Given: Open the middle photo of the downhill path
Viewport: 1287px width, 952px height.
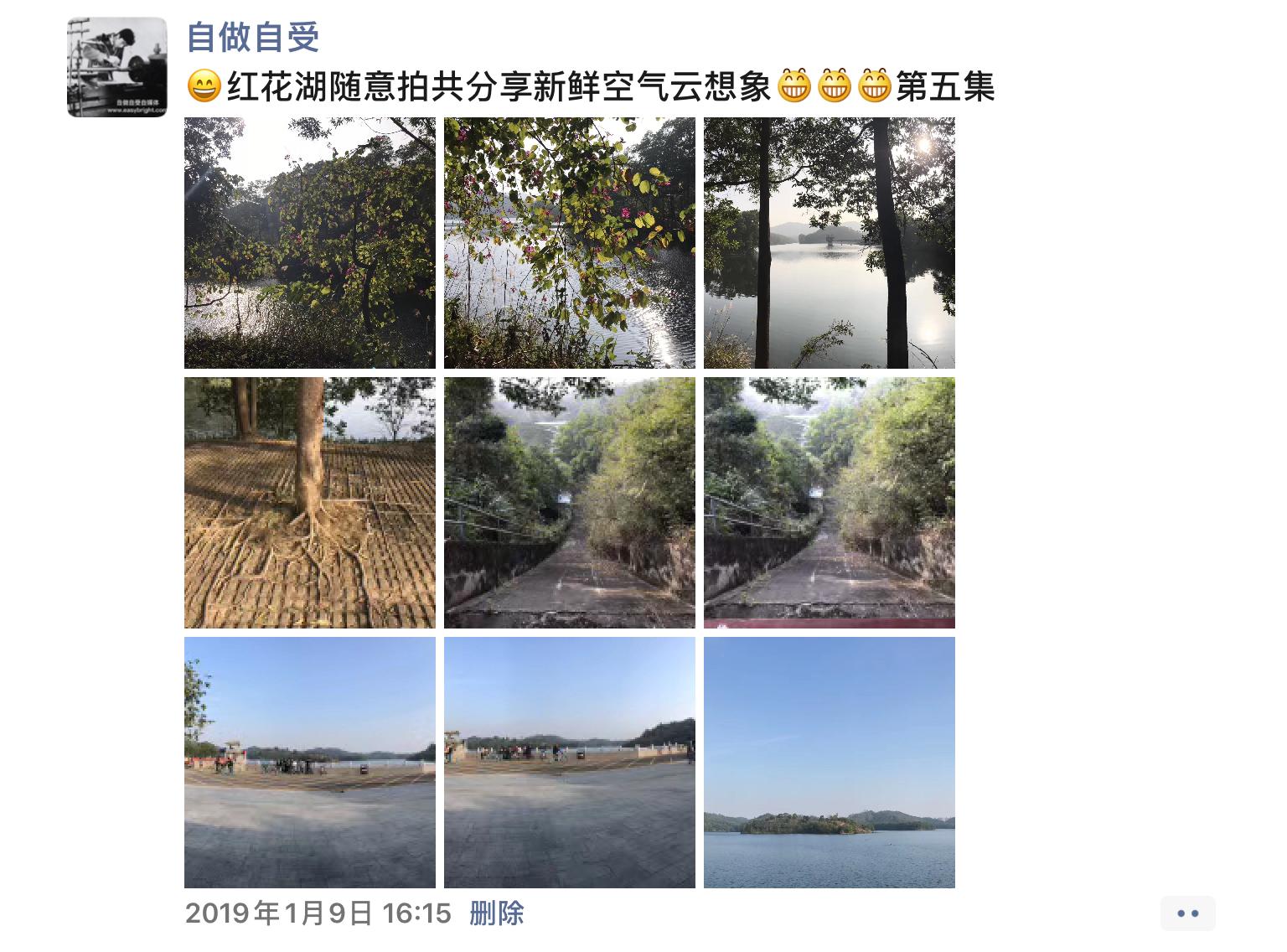Looking at the screenshot, I should click(569, 502).
